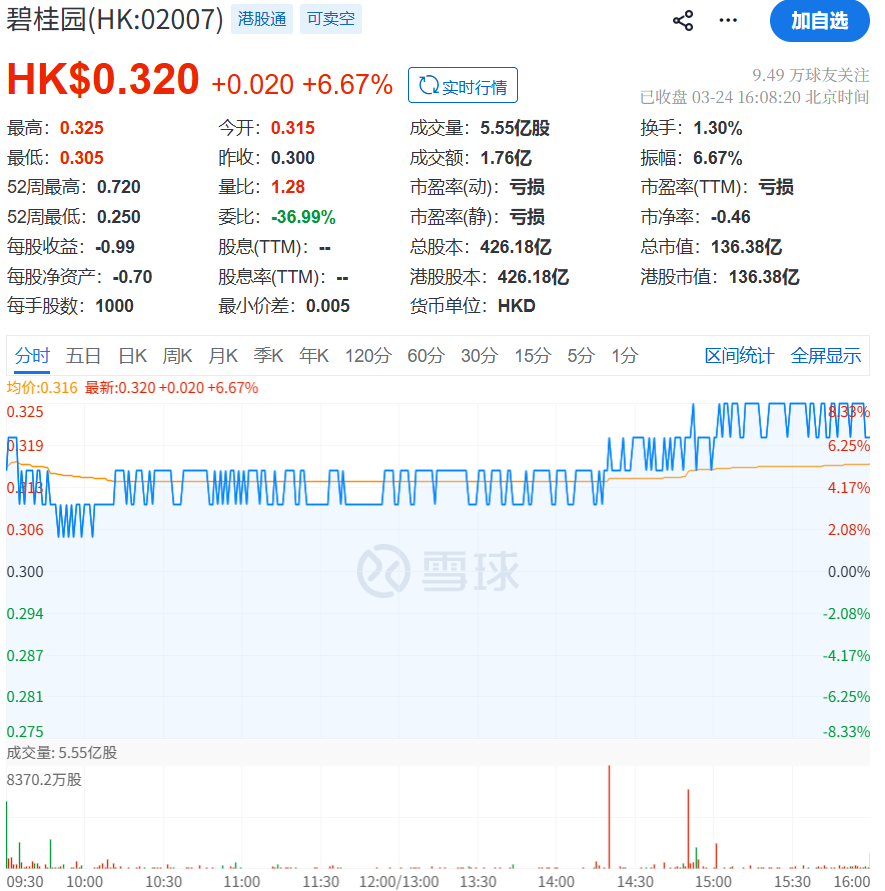
Task: Switch to the 五日 chart tab
Action: [84, 356]
